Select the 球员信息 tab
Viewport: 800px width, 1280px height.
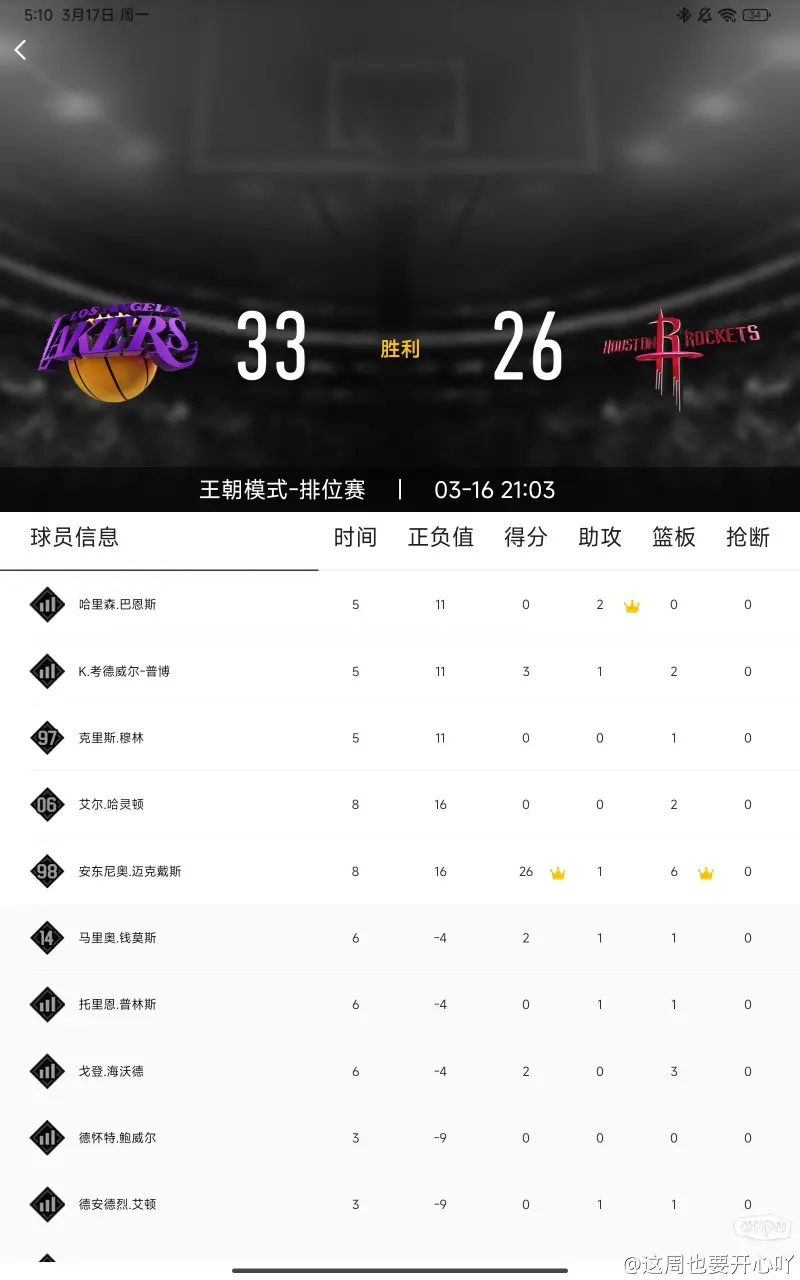pos(75,537)
